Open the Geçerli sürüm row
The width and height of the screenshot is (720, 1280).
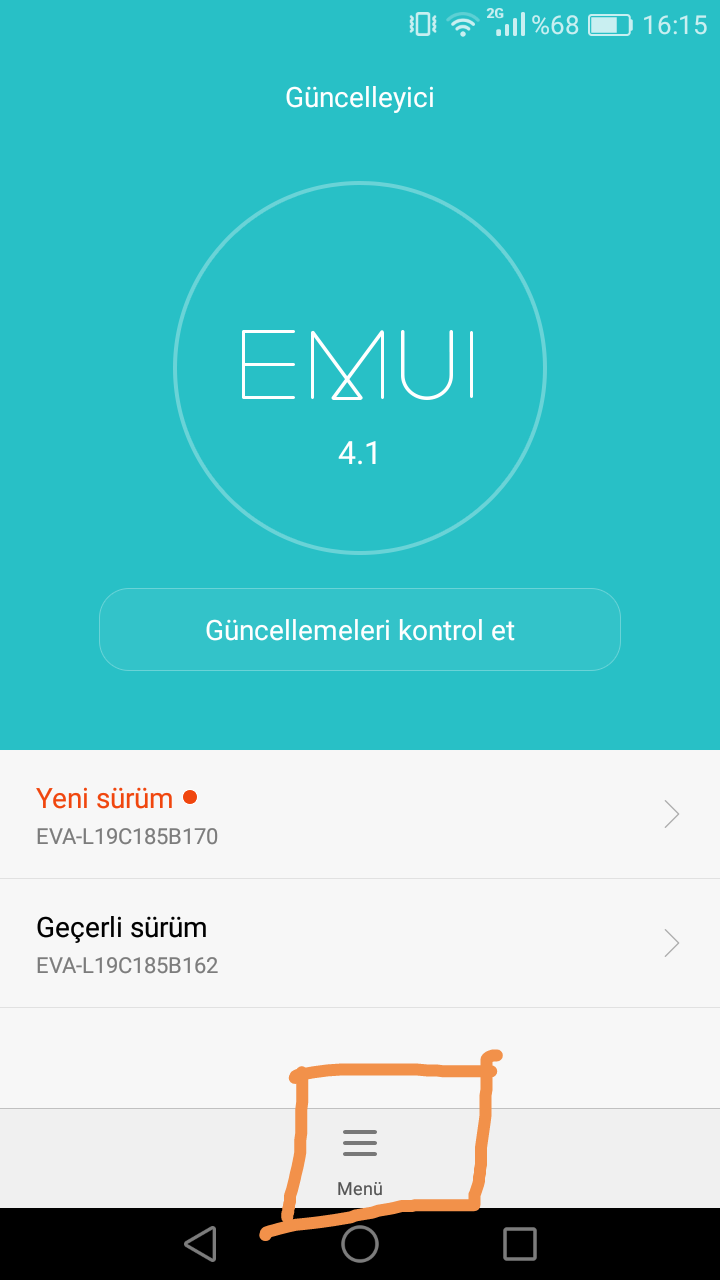point(360,943)
